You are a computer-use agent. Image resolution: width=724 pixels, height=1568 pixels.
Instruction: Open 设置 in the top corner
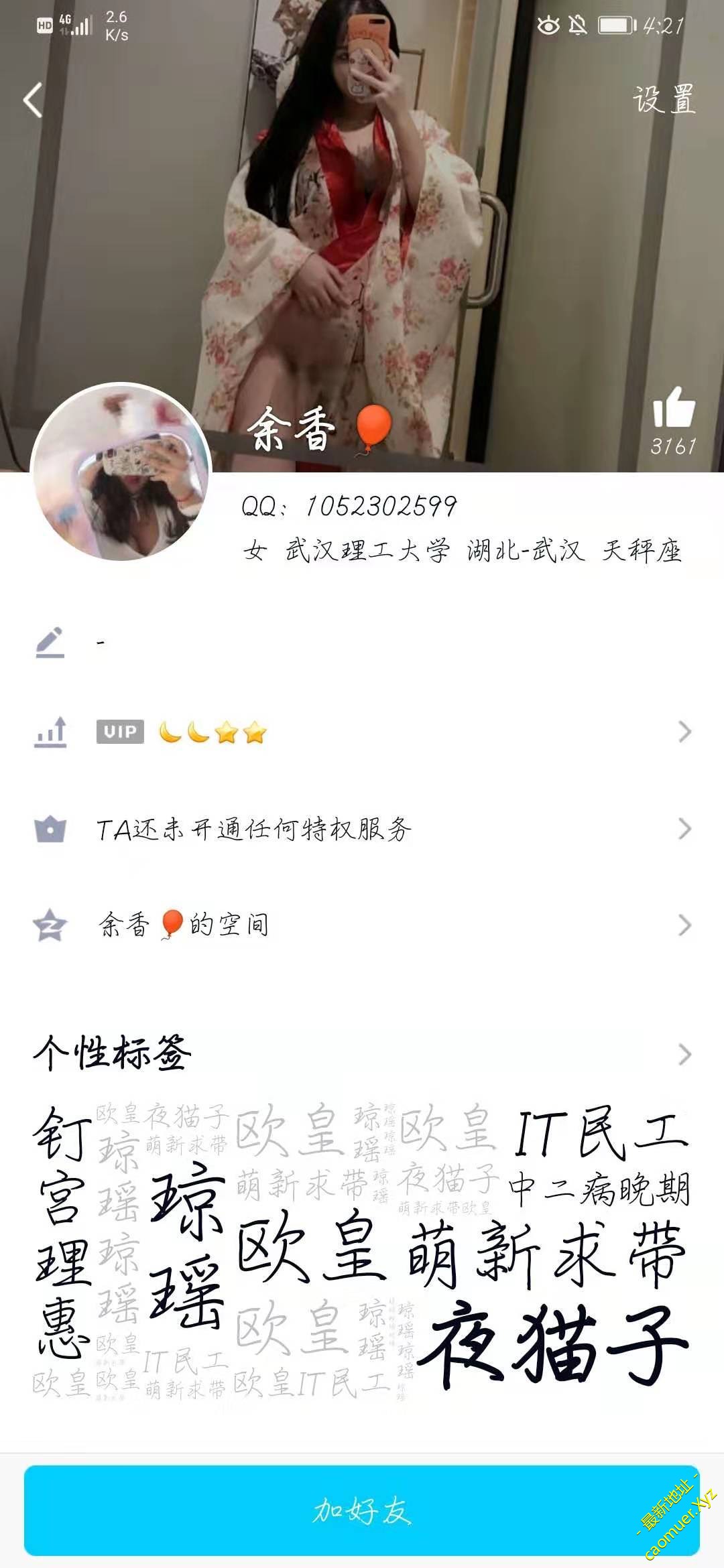tap(664, 100)
